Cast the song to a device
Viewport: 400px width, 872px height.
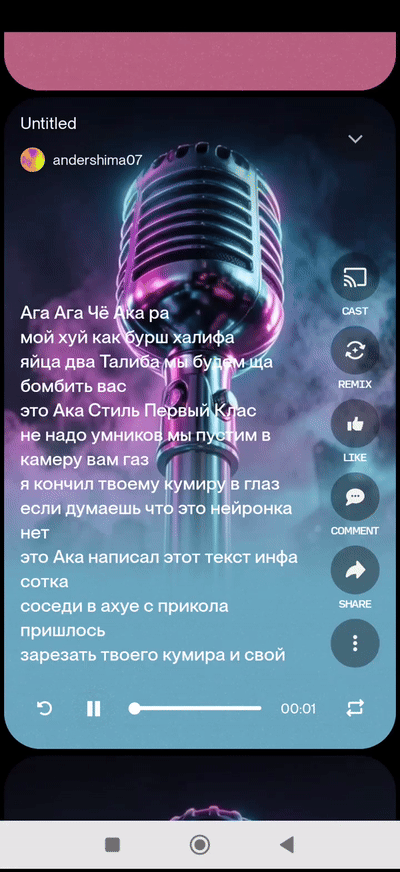[x=355, y=278]
